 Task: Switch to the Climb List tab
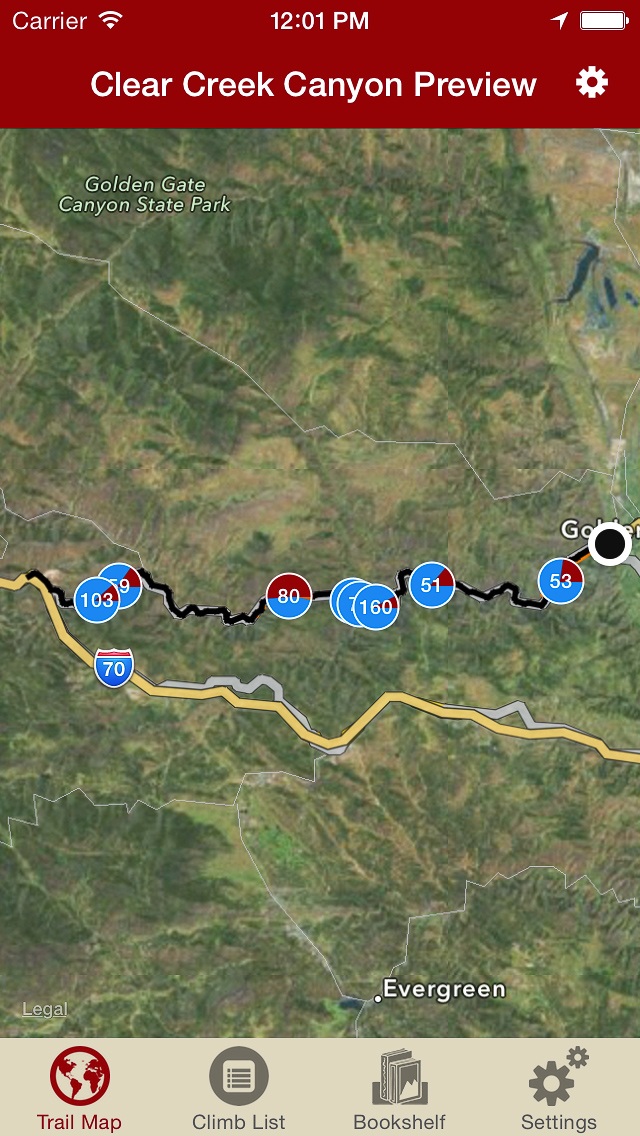click(x=239, y=1088)
